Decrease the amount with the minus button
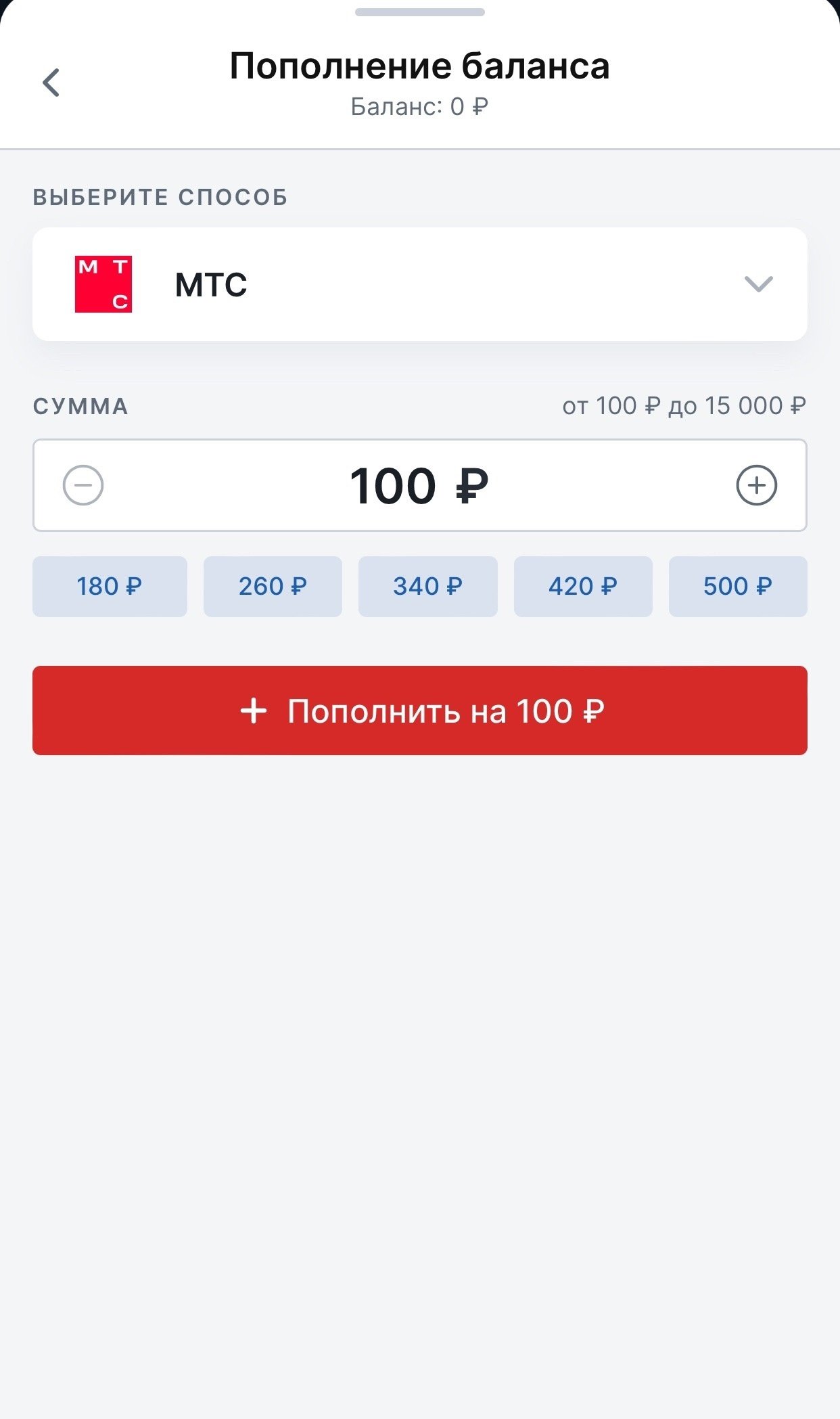The image size is (840, 1419). [x=83, y=485]
